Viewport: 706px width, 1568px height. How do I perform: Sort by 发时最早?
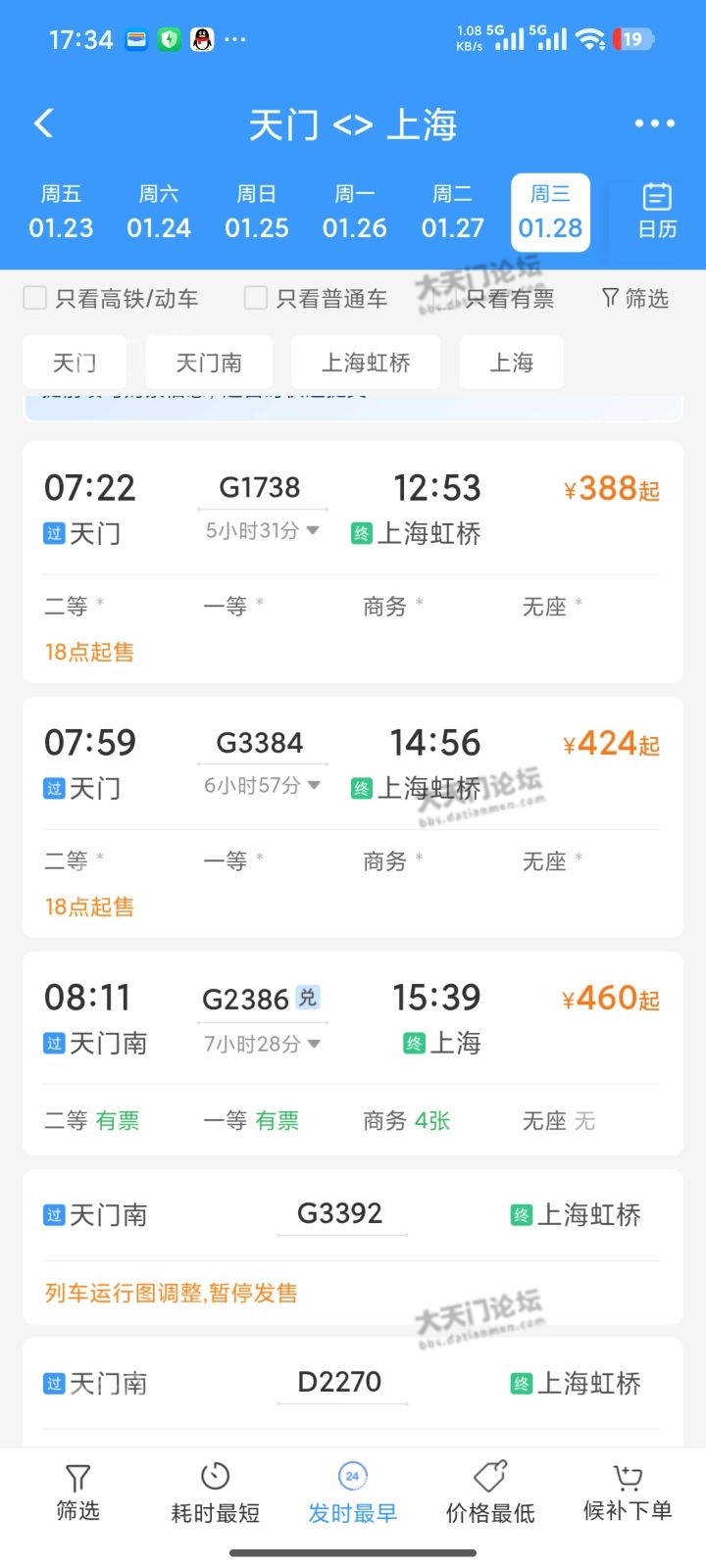tap(352, 1493)
